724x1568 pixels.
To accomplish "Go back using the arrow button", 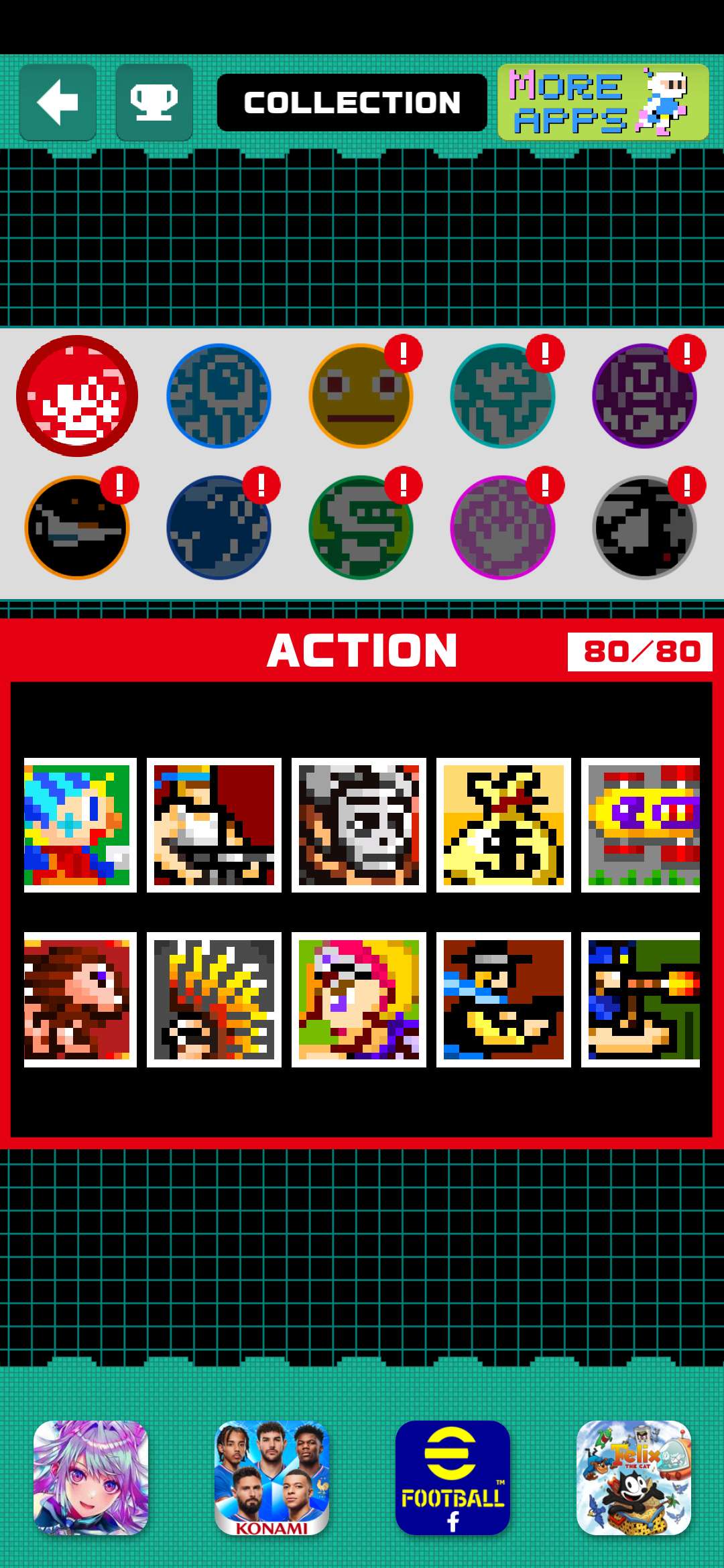I will (58, 103).
